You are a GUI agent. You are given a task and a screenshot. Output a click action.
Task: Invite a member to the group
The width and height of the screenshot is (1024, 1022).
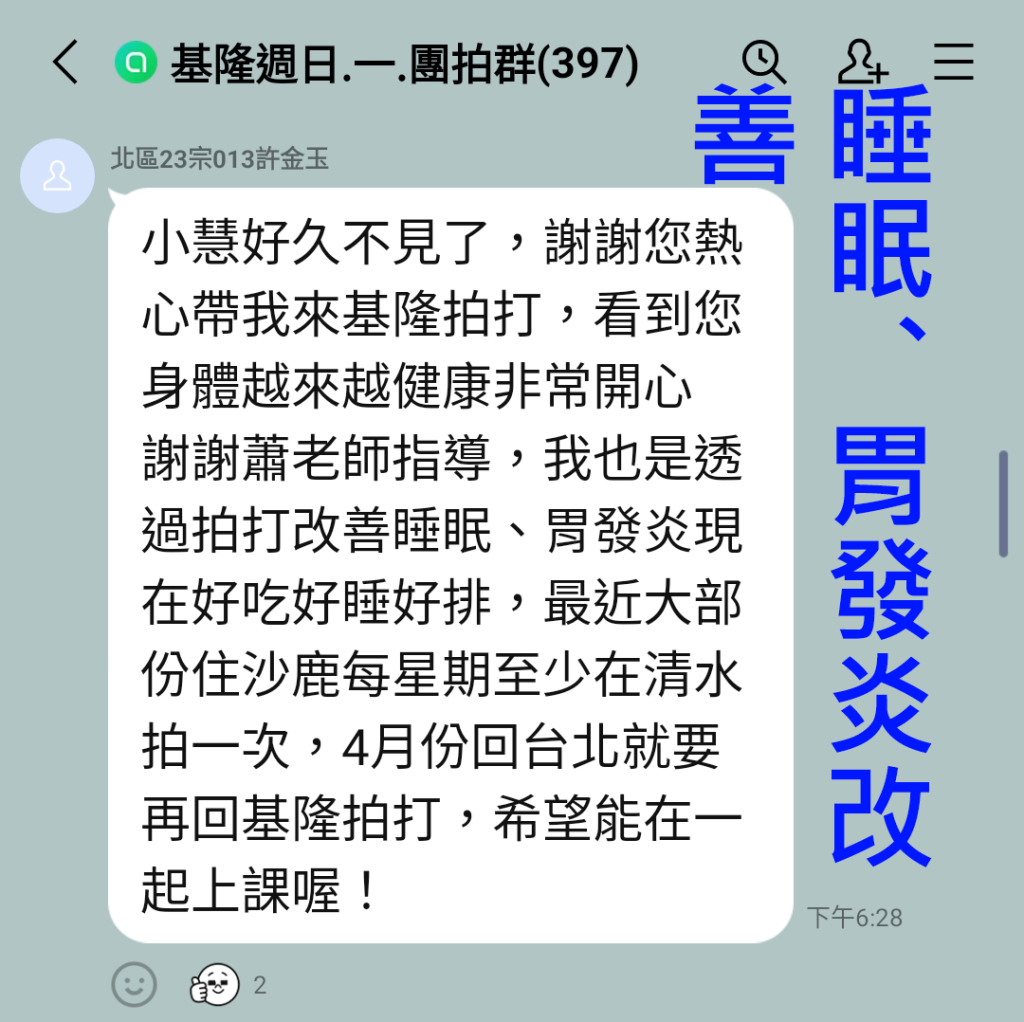(x=861, y=63)
